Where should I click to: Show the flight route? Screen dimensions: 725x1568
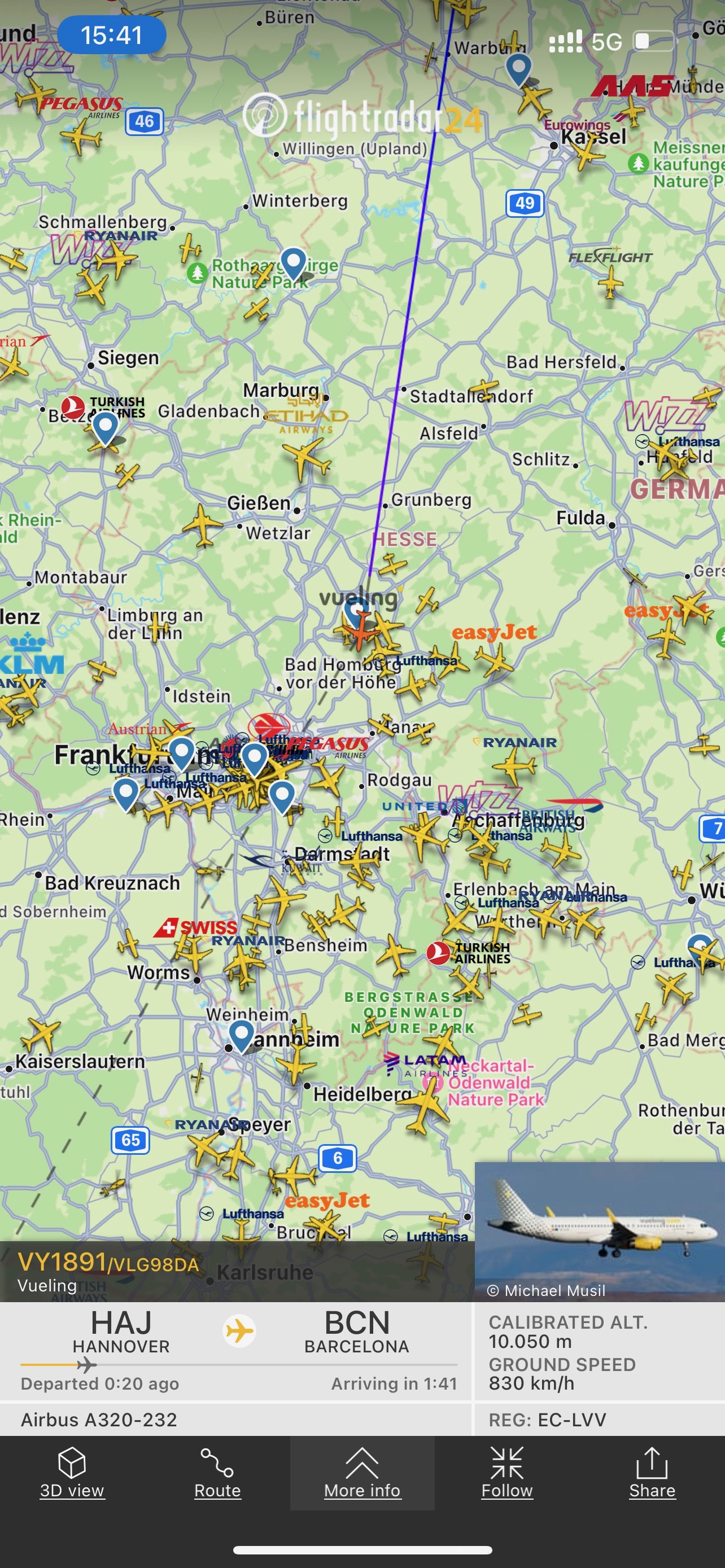tap(217, 1472)
